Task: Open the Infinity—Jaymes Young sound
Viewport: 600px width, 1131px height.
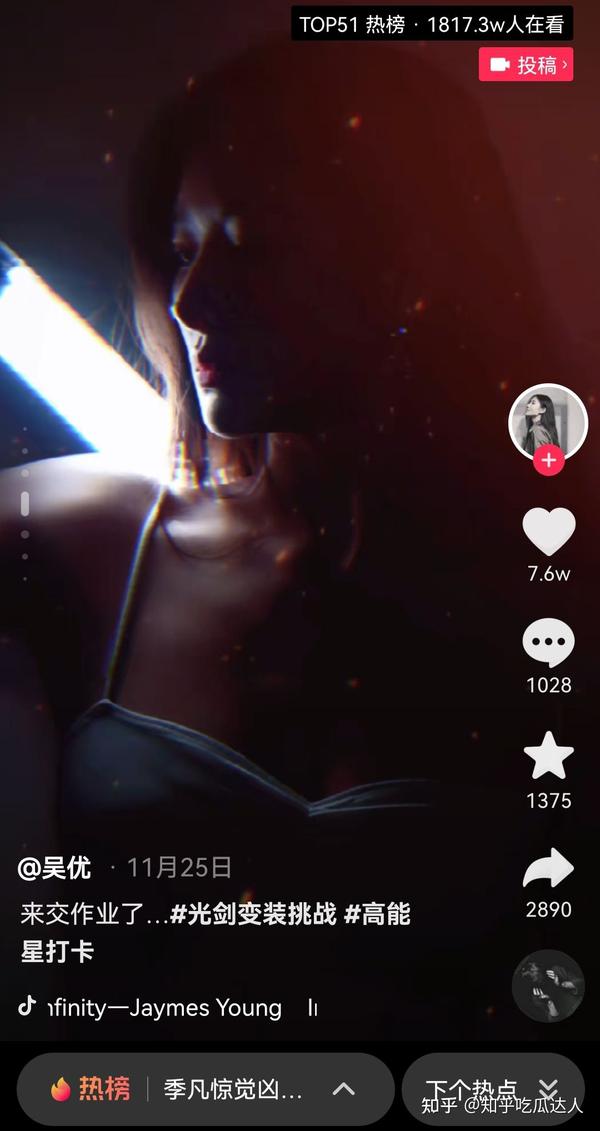Action: (165, 1008)
